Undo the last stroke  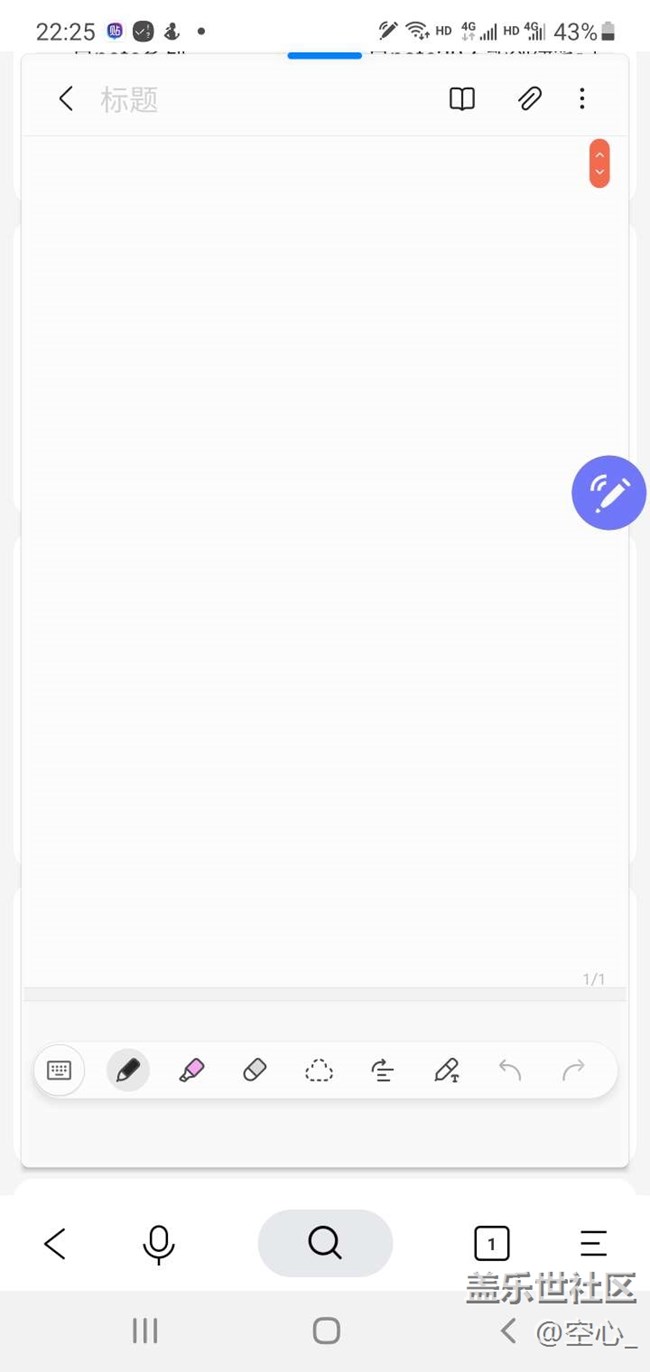(510, 1071)
